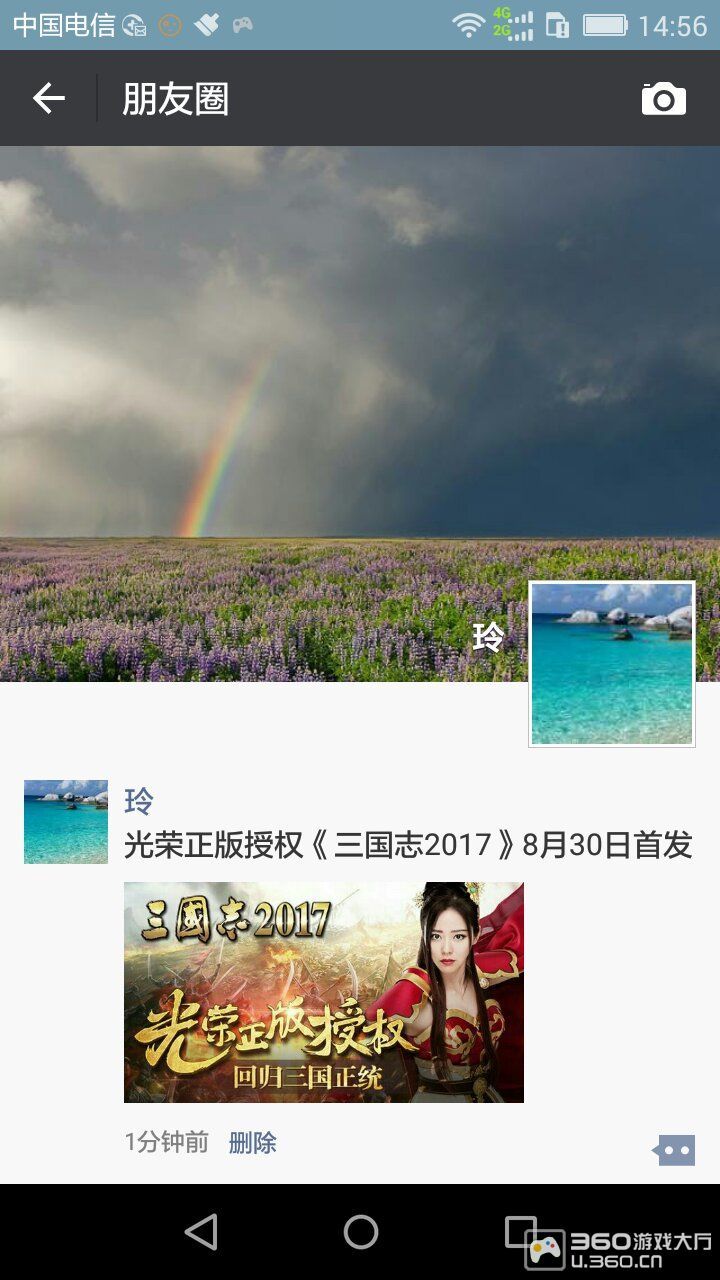Tap 玲's beach avatar next to the post
The height and width of the screenshot is (1280, 720).
(x=66, y=820)
